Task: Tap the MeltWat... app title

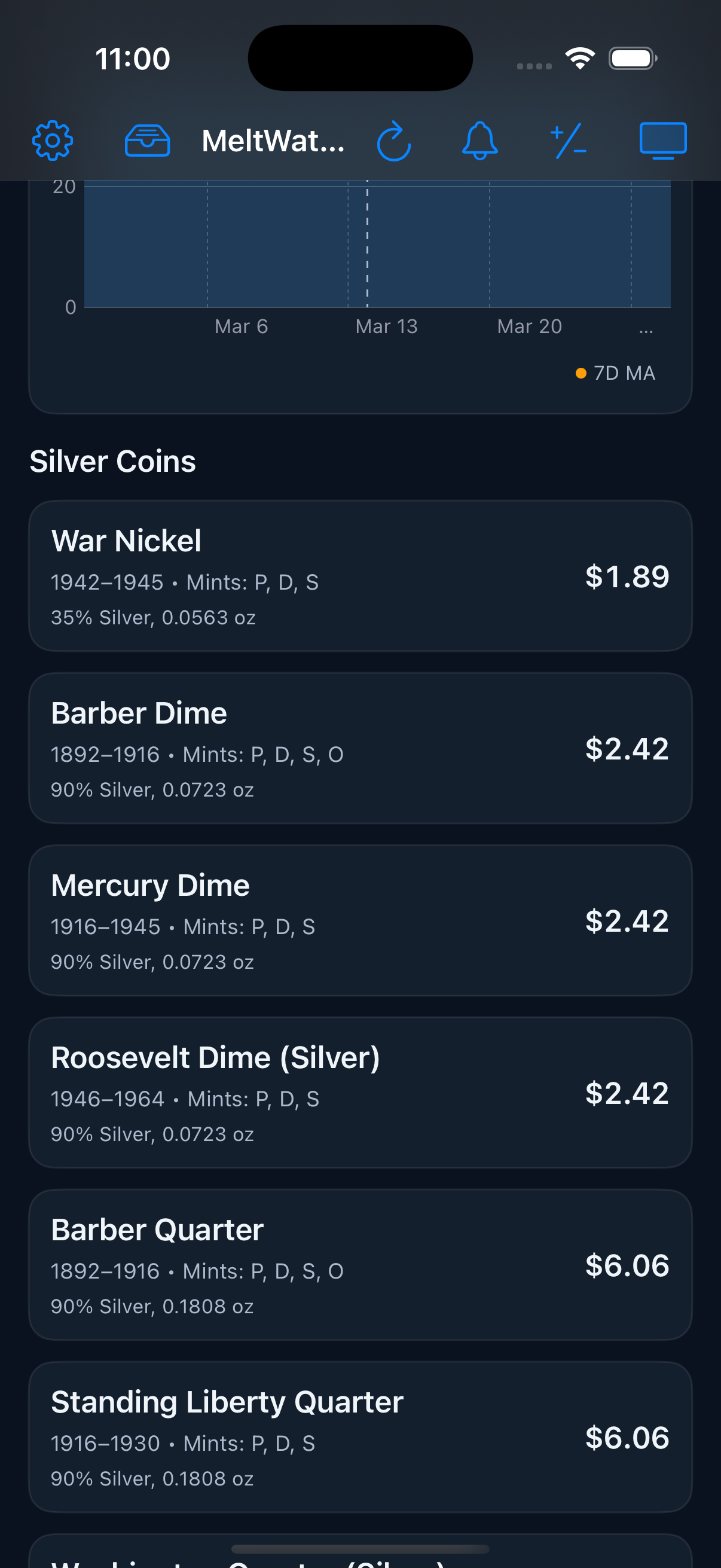Action: click(x=273, y=141)
